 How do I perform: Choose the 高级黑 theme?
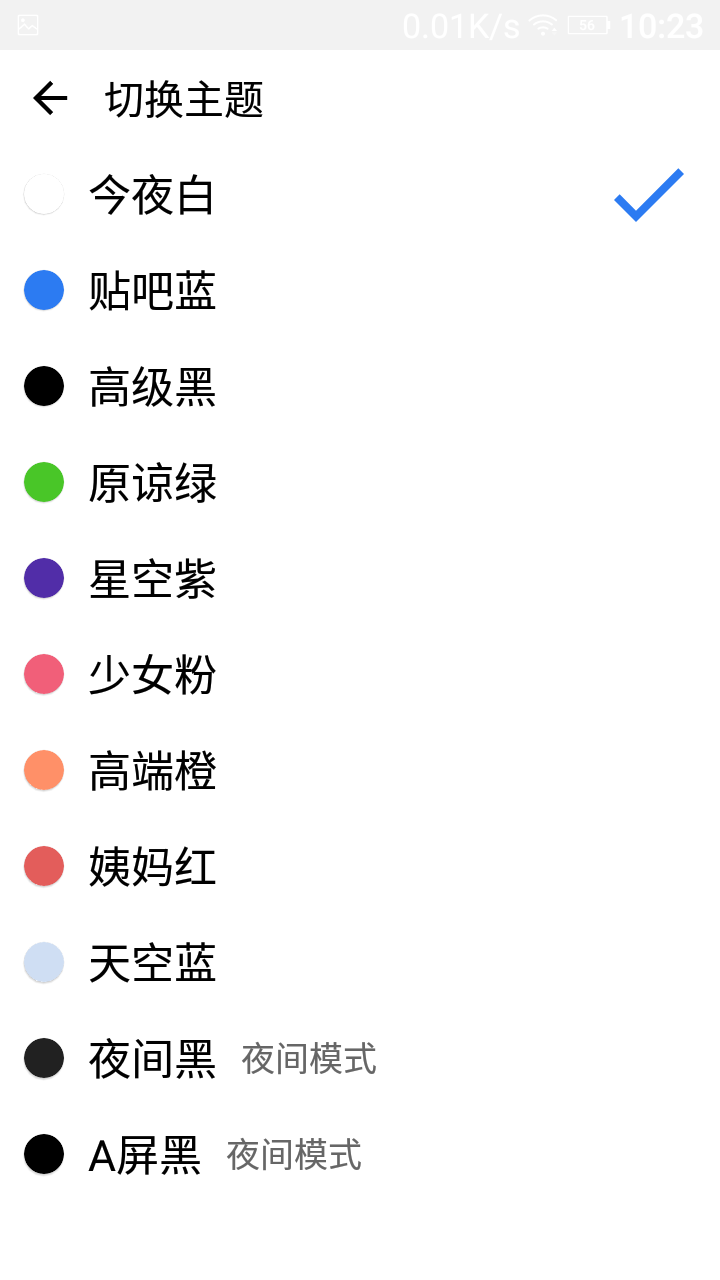coord(152,387)
